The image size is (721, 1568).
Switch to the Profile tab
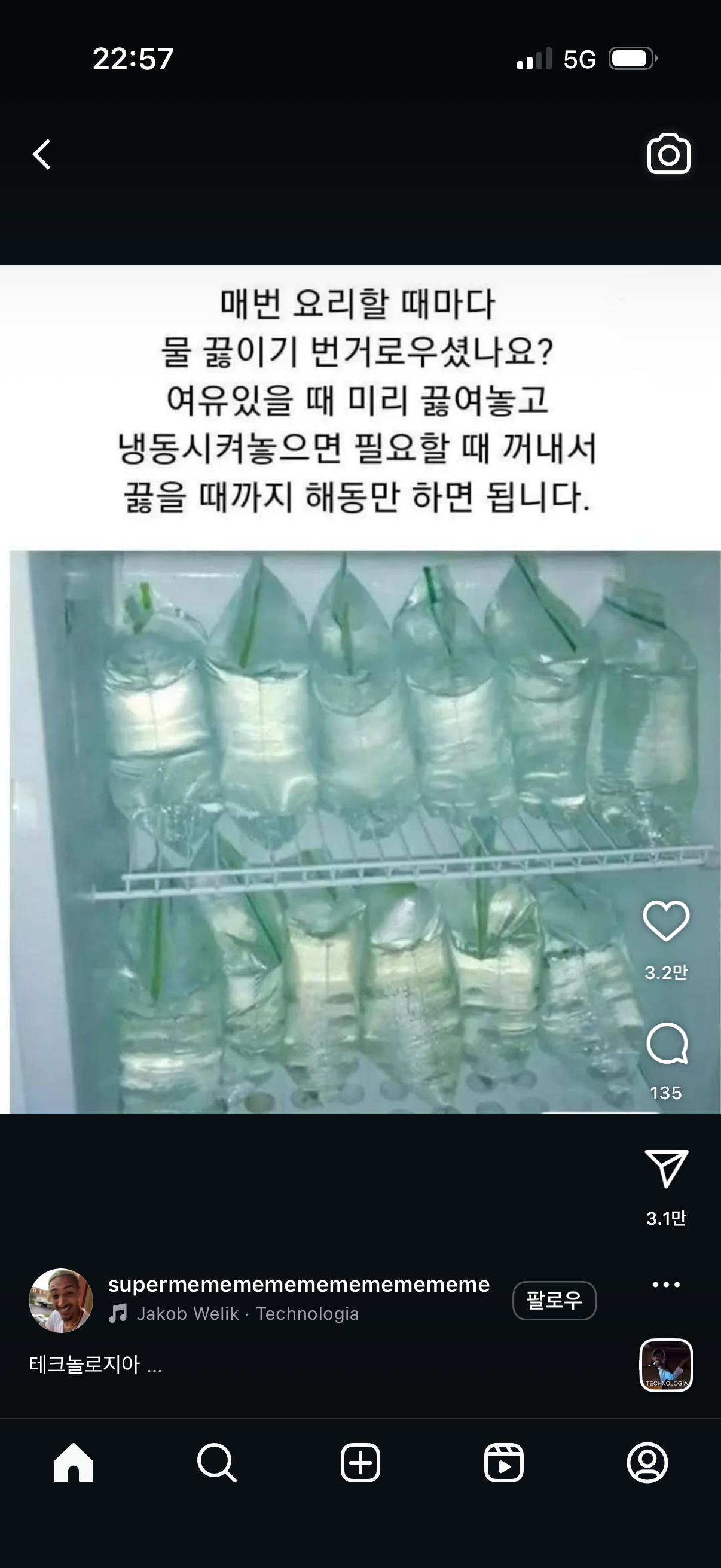pyautogui.click(x=647, y=1462)
